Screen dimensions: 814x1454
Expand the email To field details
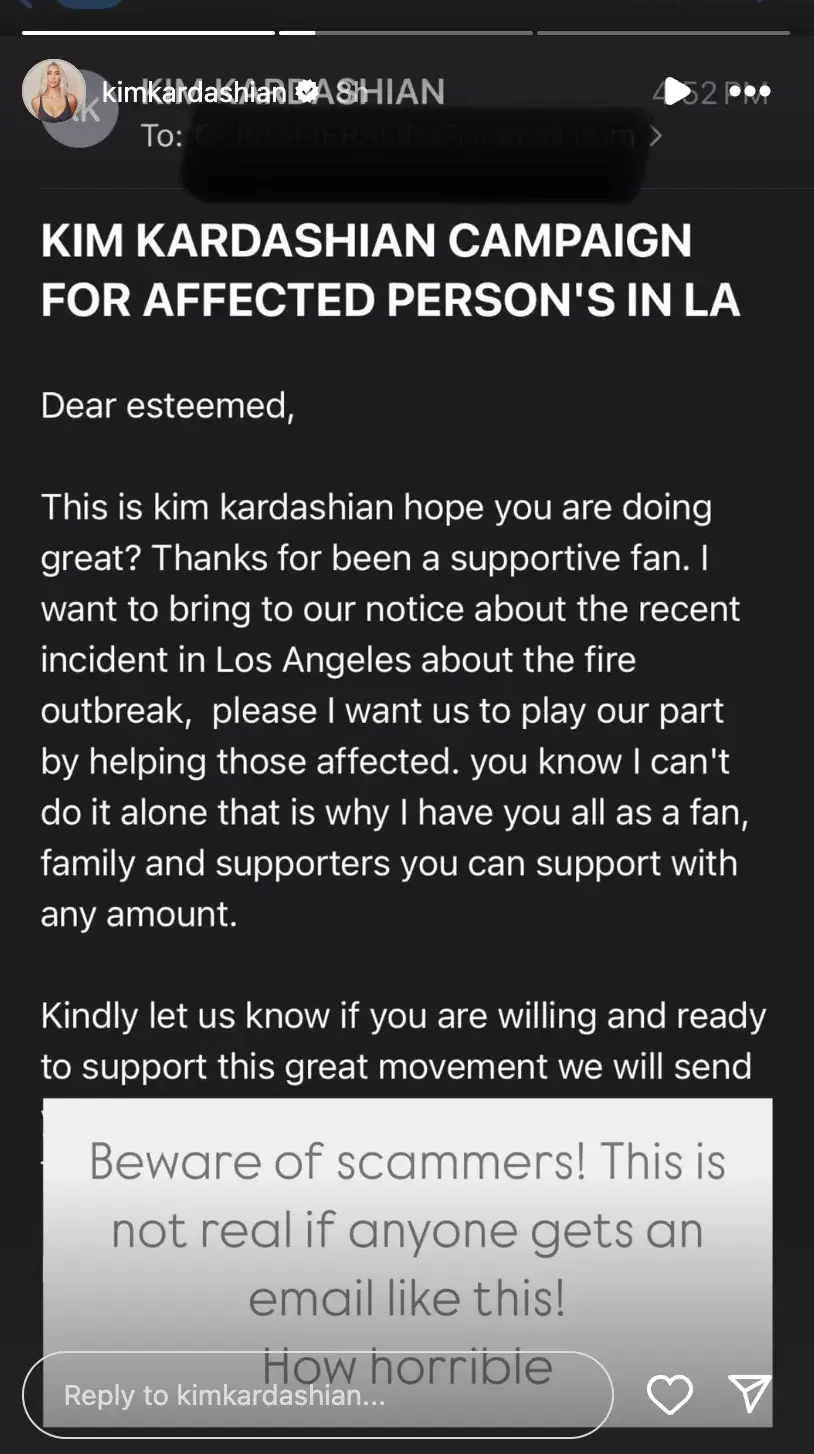pos(163,135)
